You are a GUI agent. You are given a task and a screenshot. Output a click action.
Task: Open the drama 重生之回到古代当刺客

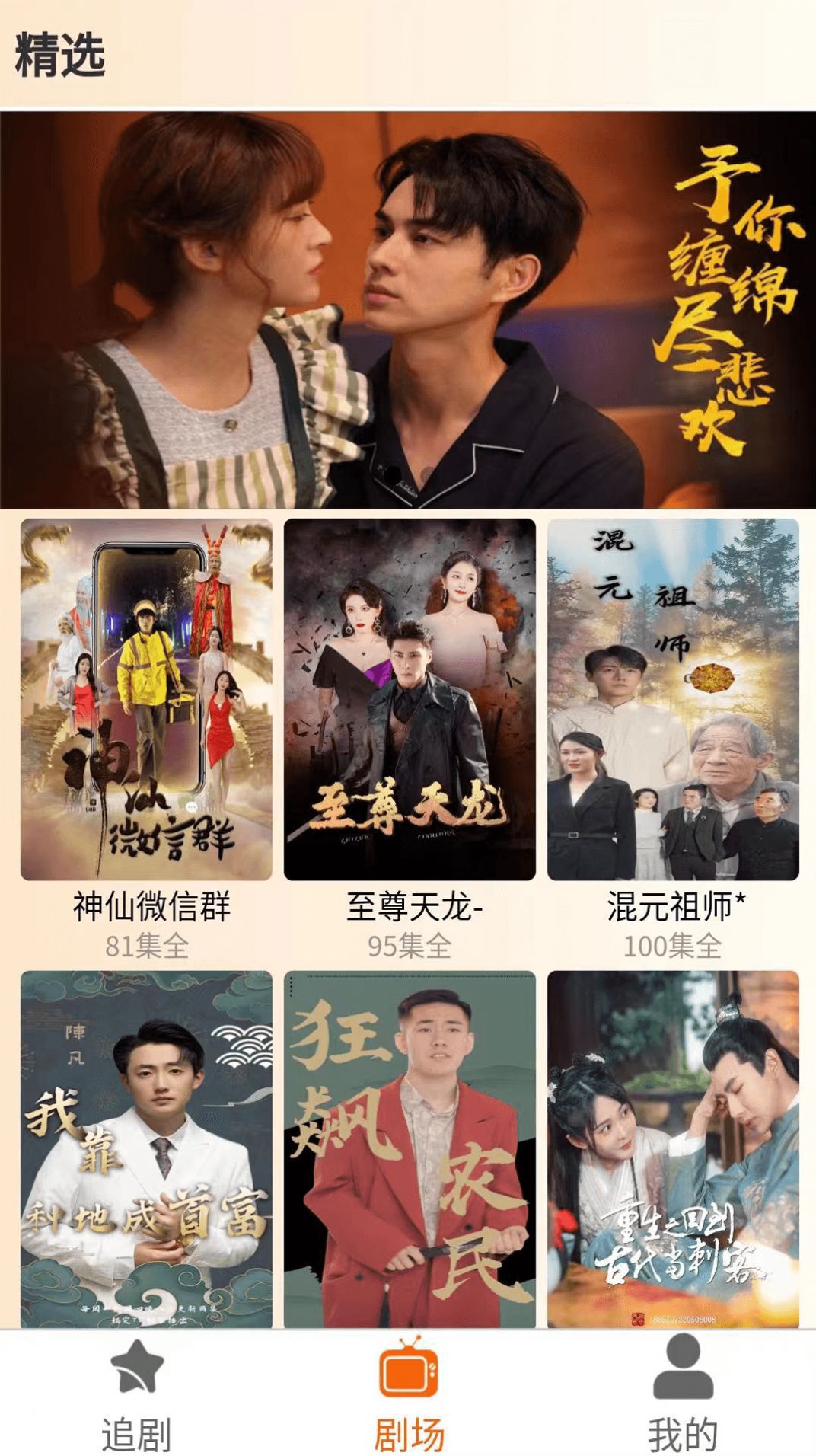(x=673, y=1148)
